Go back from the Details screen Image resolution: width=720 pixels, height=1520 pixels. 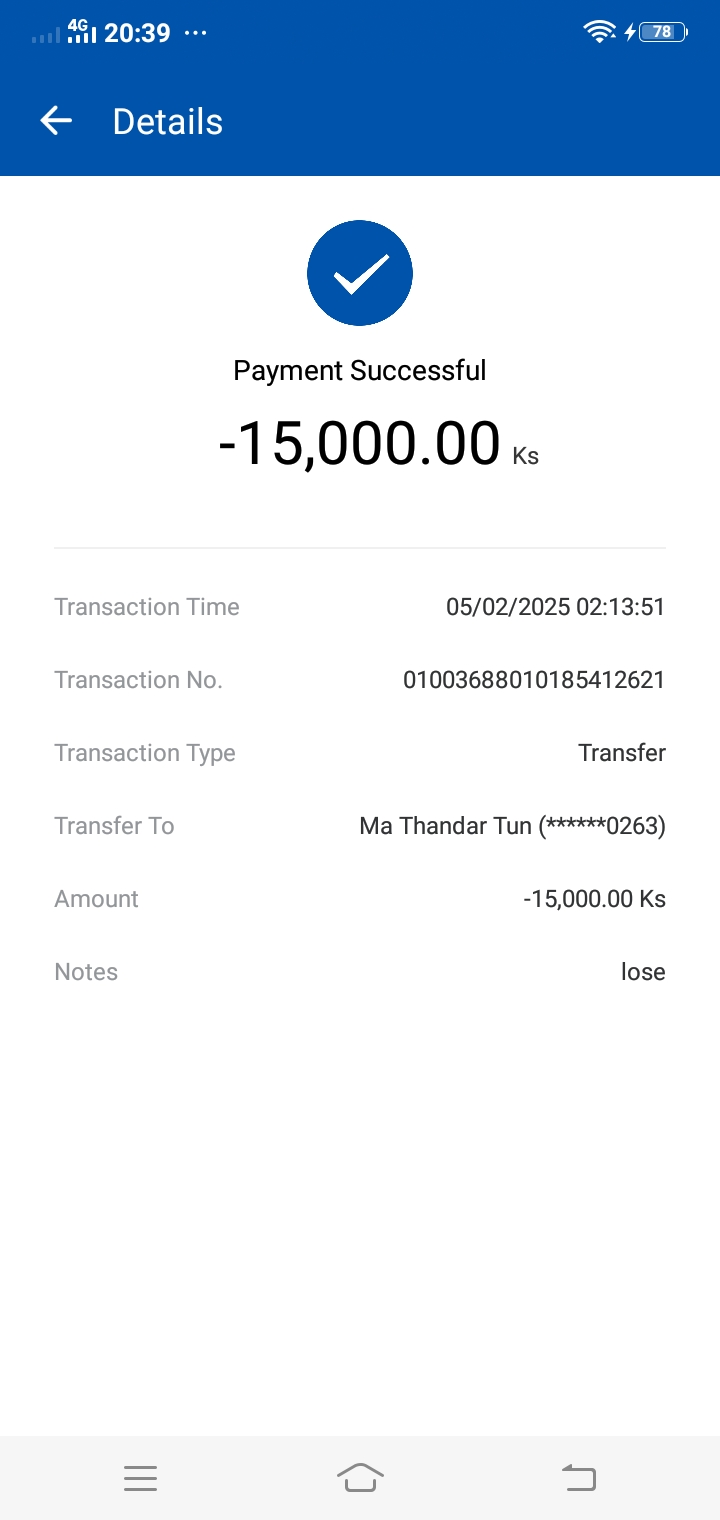[56, 121]
